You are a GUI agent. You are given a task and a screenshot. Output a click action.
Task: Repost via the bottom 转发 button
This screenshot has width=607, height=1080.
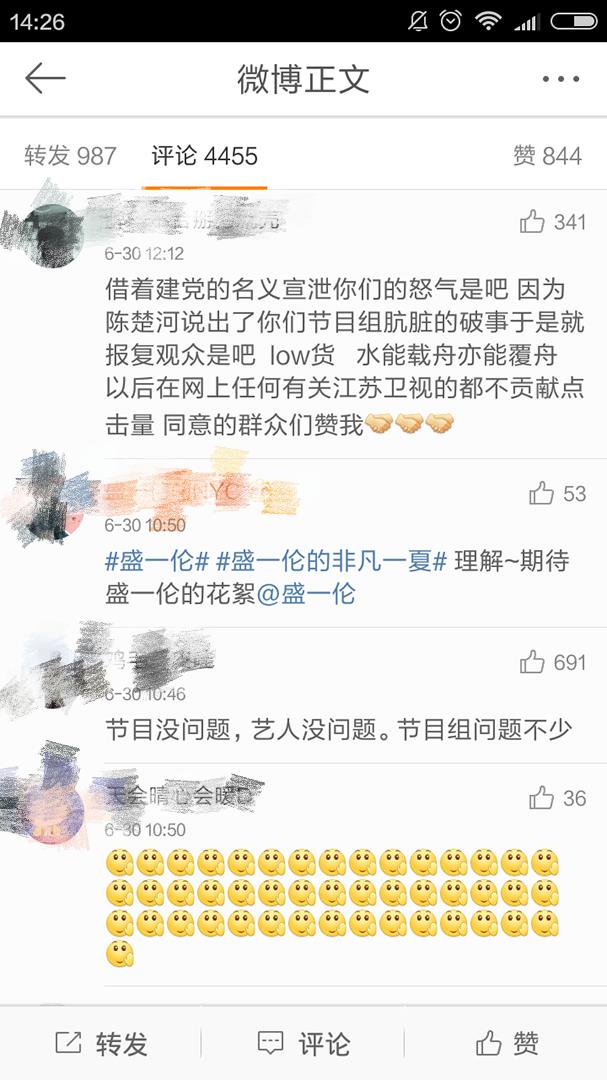[x=101, y=1044]
